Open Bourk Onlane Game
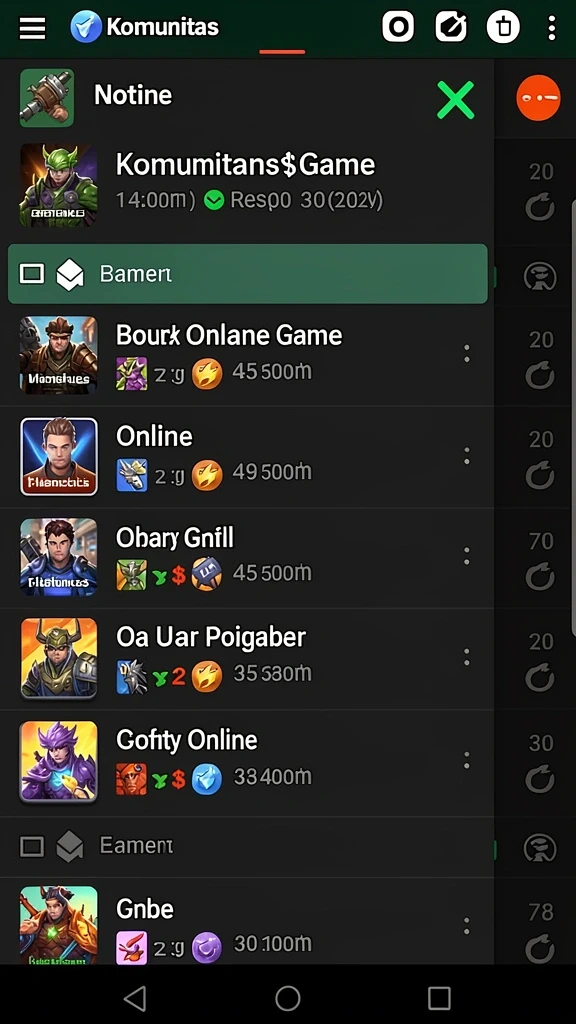576x1024 pixels. [x=247, y=355]
